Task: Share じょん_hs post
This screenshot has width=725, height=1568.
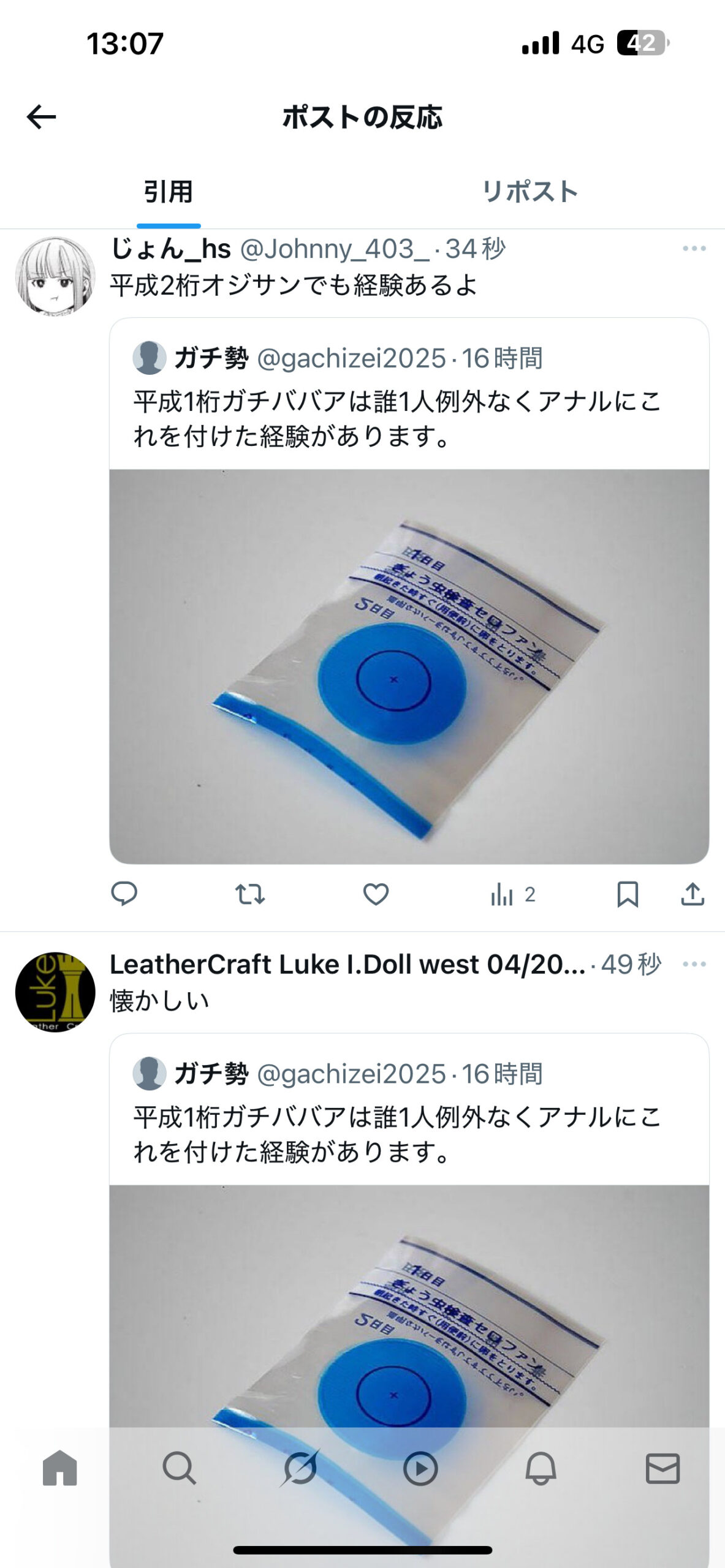Action: click(x=693, y=894)
